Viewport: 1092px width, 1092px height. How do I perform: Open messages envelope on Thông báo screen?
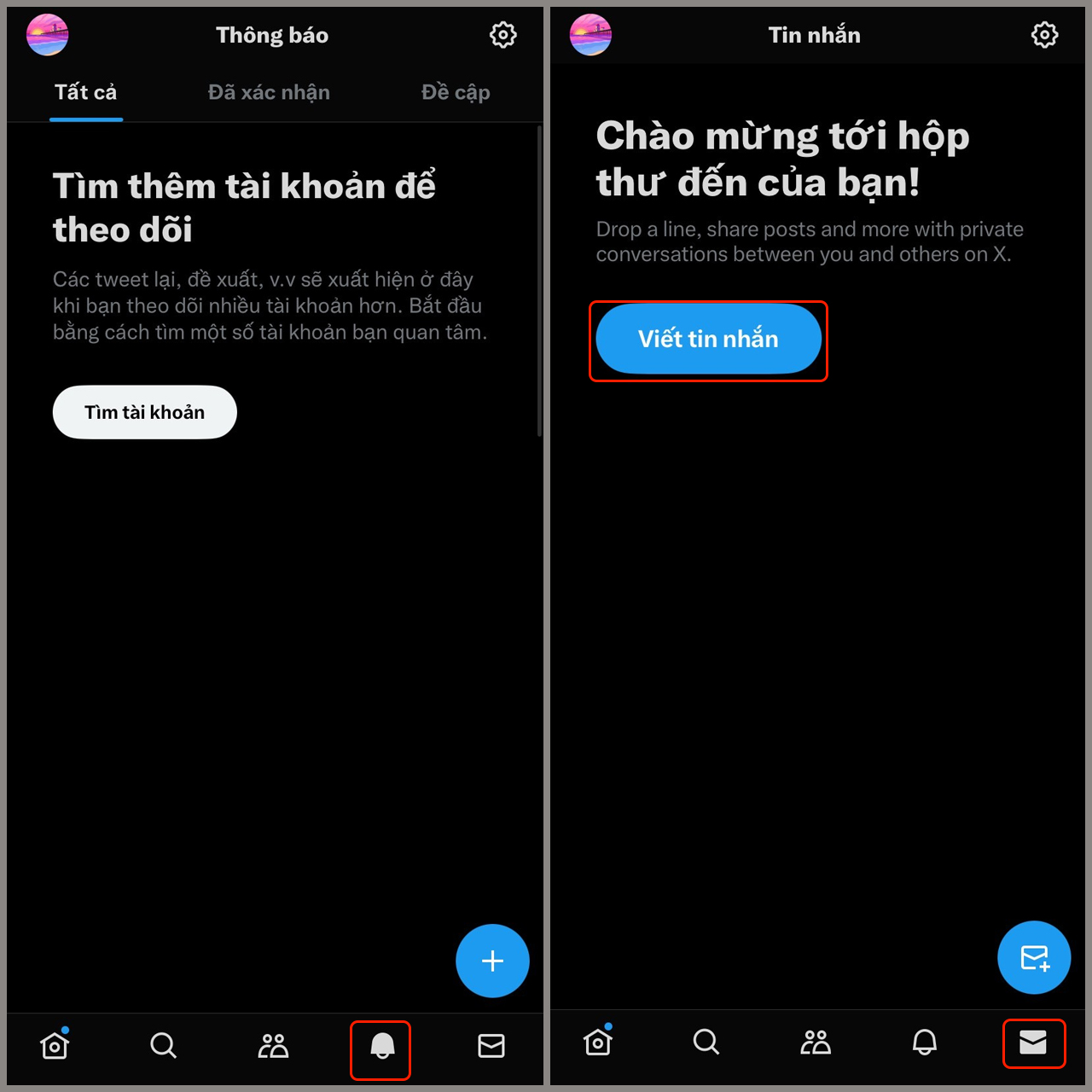pos(491,1045)
